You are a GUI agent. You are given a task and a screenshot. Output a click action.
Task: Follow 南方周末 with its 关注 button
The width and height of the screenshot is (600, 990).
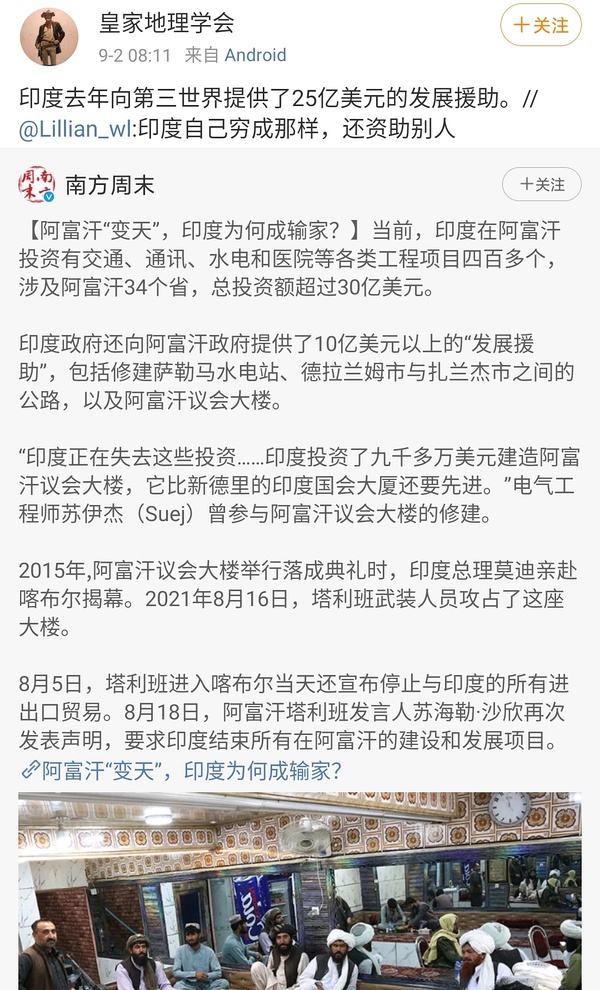pyautogui.click(x=541, y=185)
